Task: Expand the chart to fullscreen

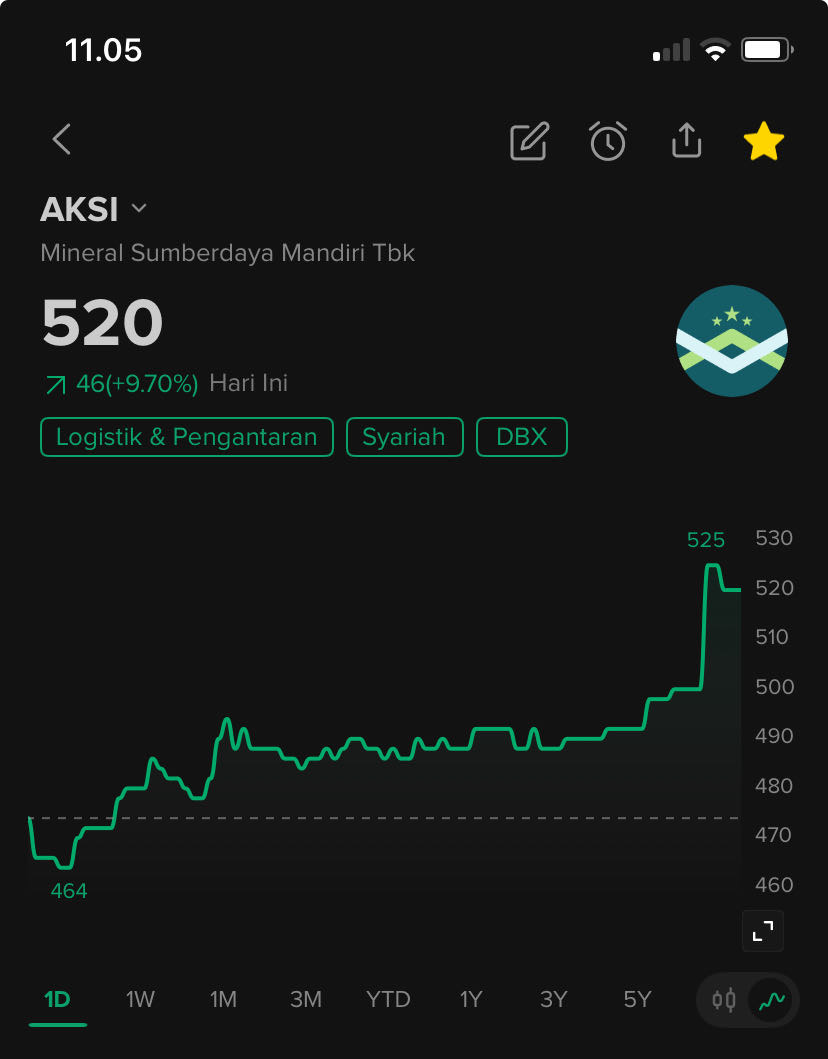Action: [x=762, y=929]
